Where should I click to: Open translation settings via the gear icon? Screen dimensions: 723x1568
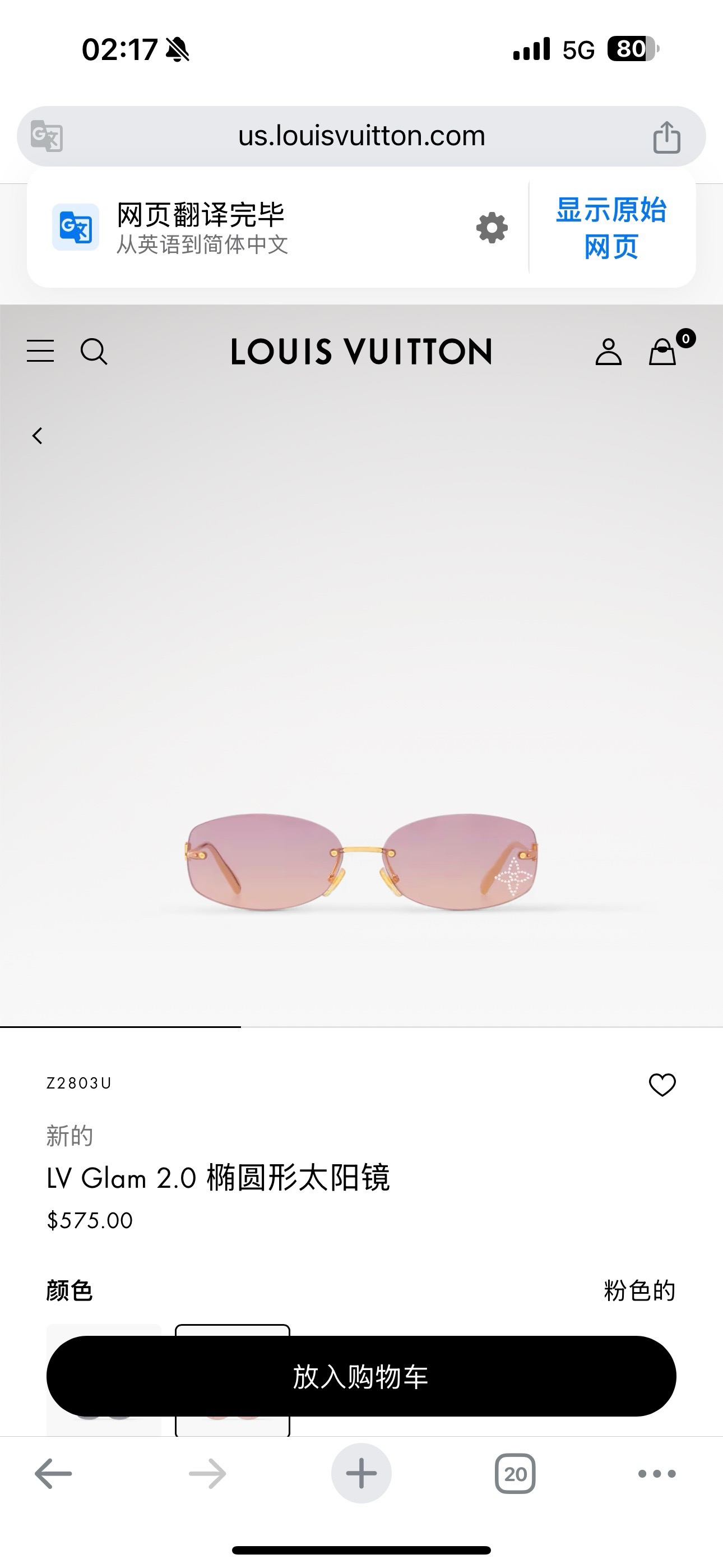tap(491, 228)
